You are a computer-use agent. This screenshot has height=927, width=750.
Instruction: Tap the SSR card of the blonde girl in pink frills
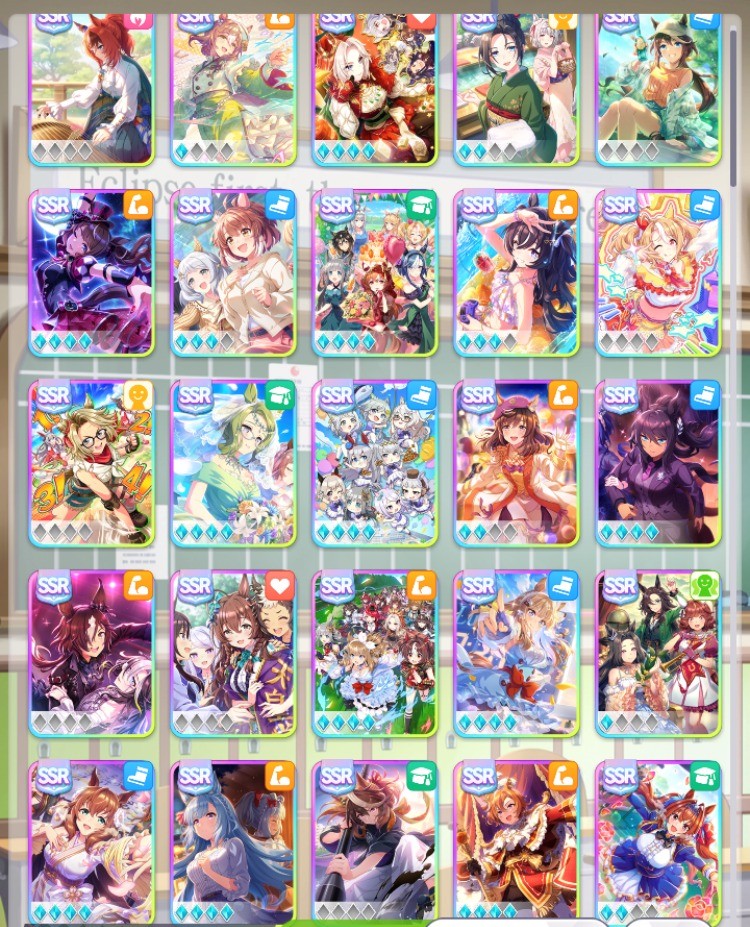(x=658, y=272)
